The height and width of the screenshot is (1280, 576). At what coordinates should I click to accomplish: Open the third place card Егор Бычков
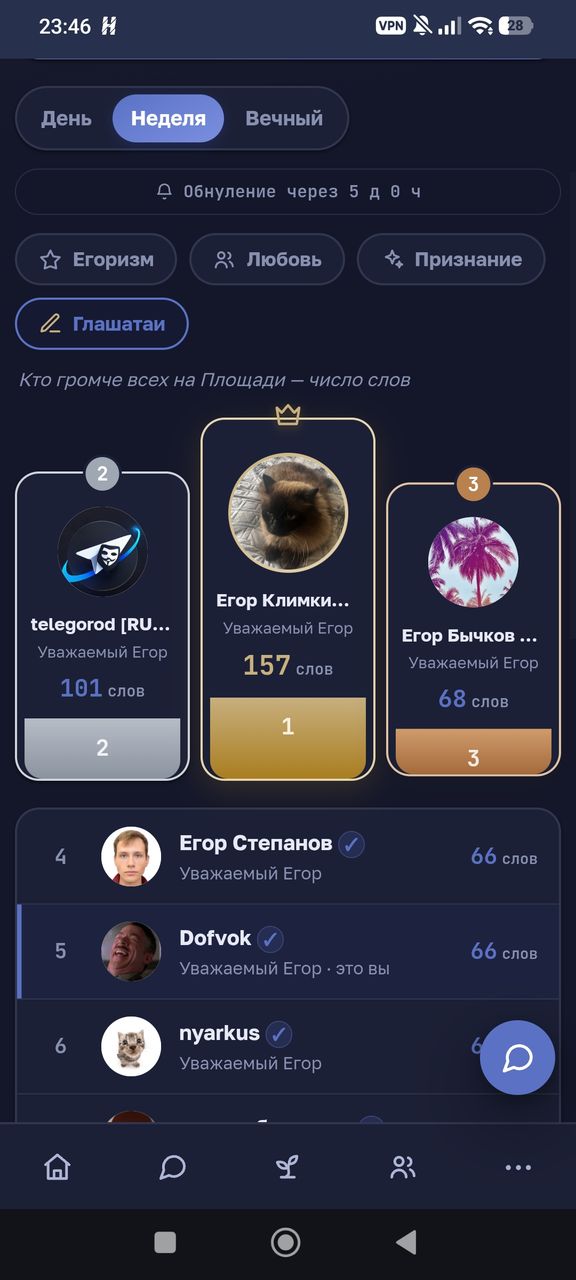coord(473,630)
